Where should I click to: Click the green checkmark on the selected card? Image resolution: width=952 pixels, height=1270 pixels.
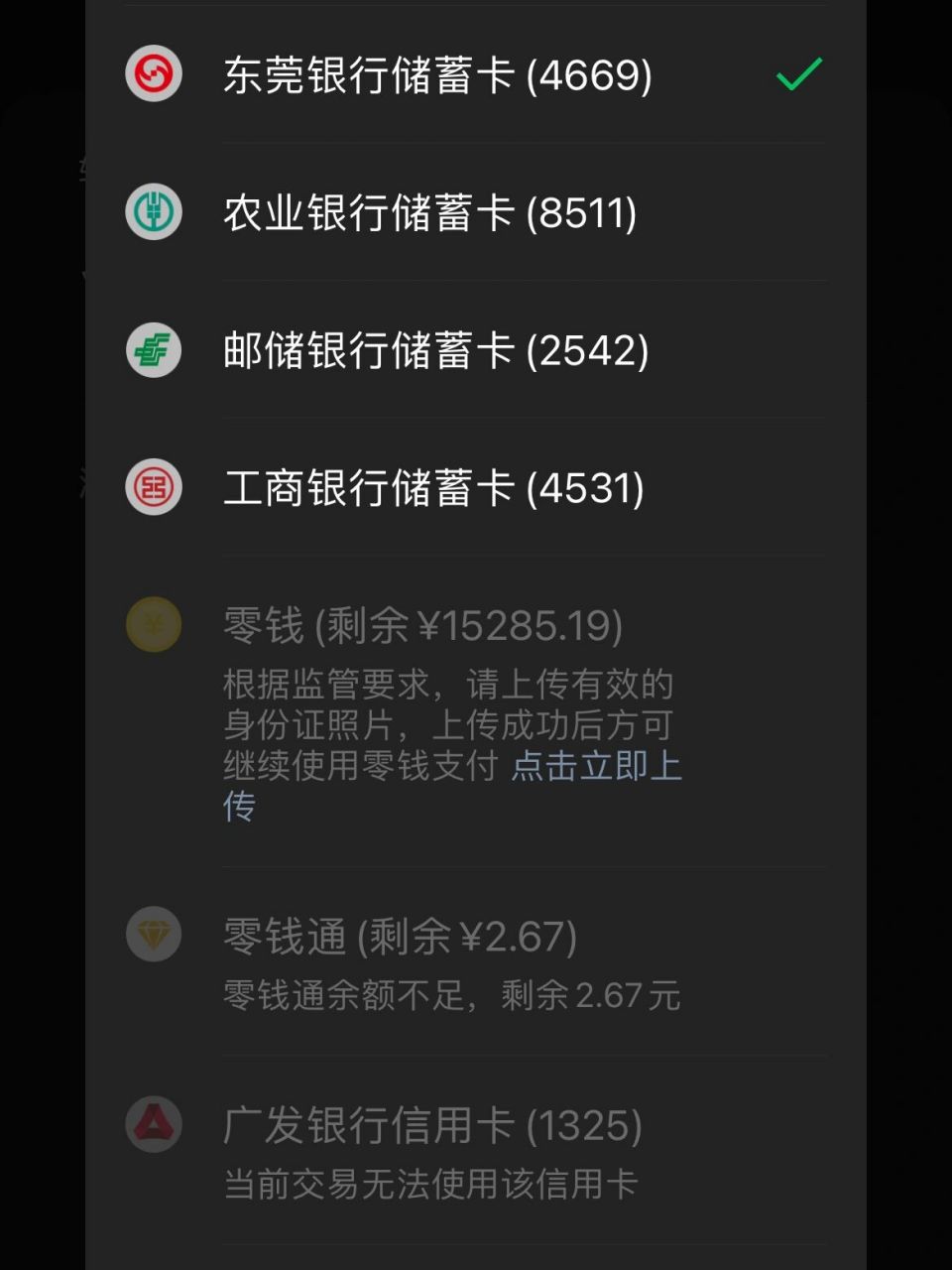click(x=799, y=72)
